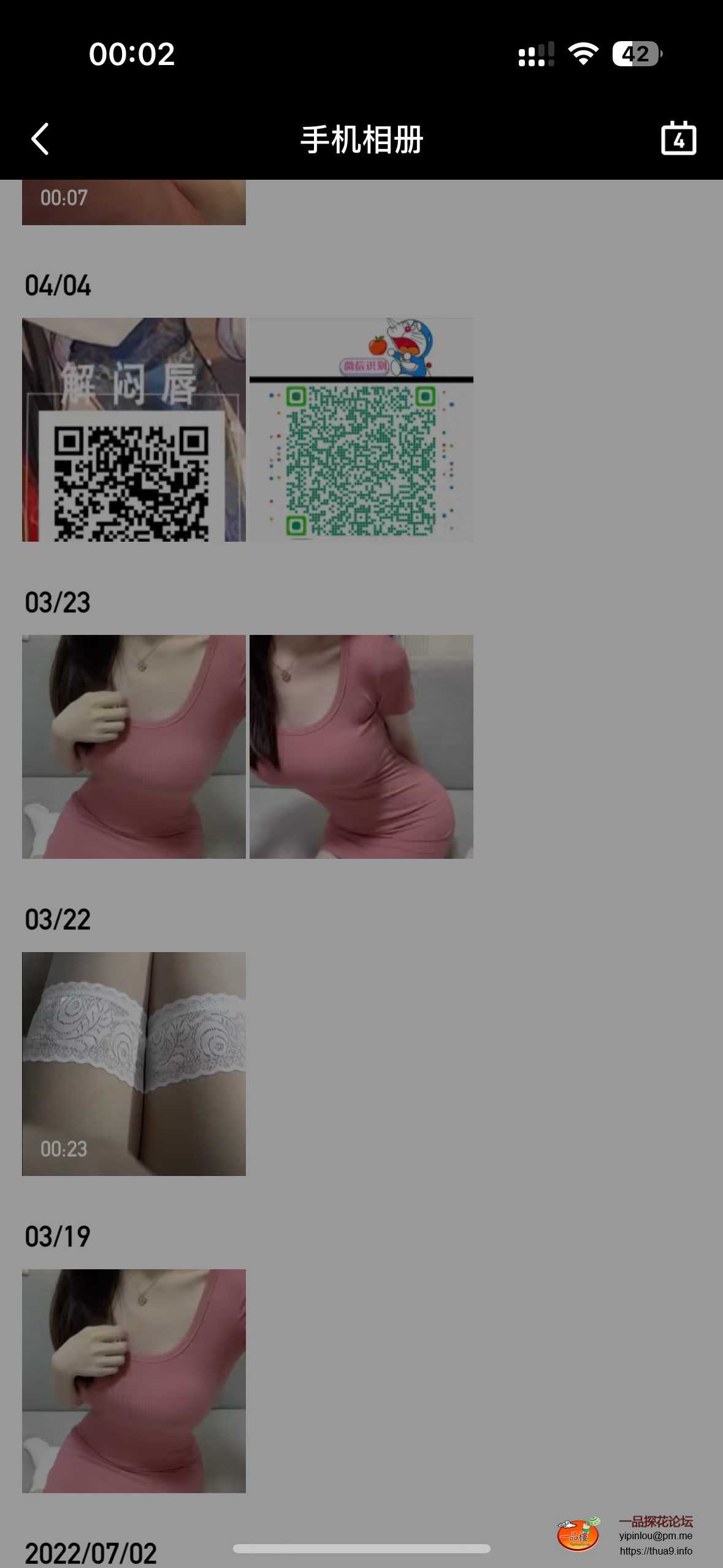Image resolution: width=723 pixels, height=1568 pixels.
Task: Tap the battery indicator showing 42
Action: (635, 54)
